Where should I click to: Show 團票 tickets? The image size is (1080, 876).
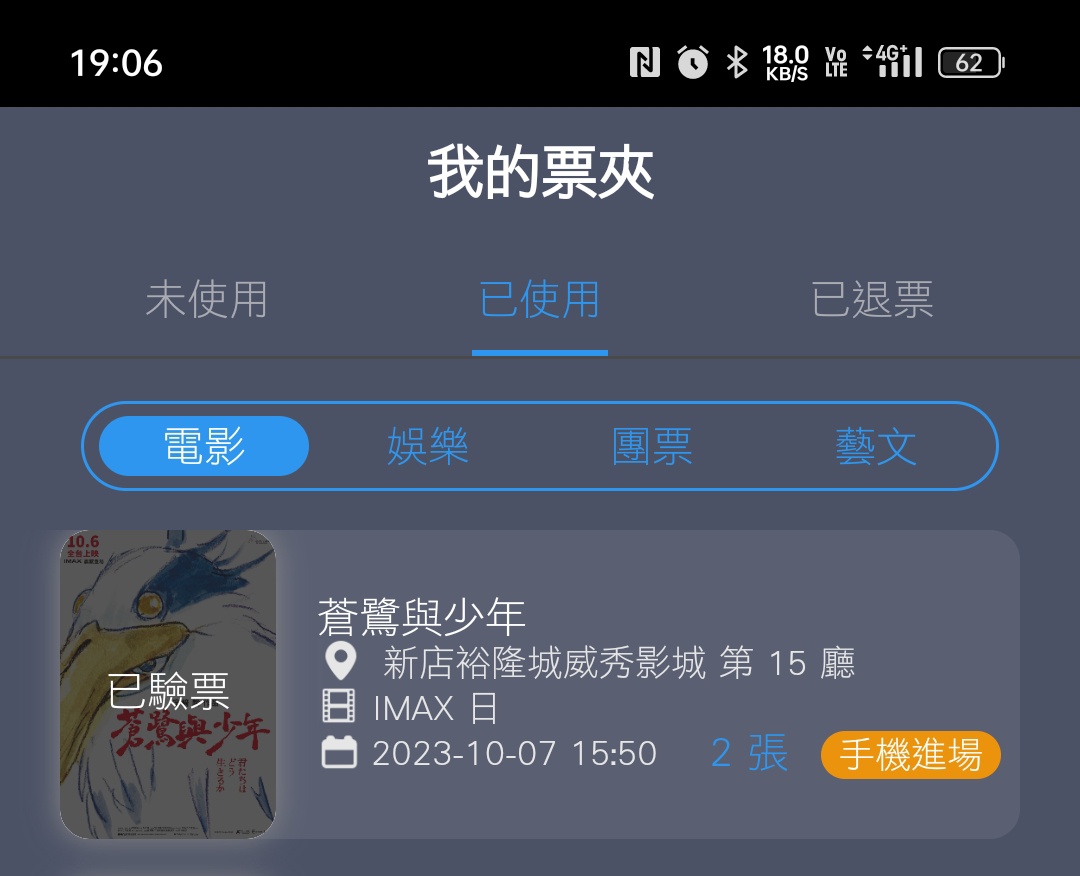pos(652,446)
